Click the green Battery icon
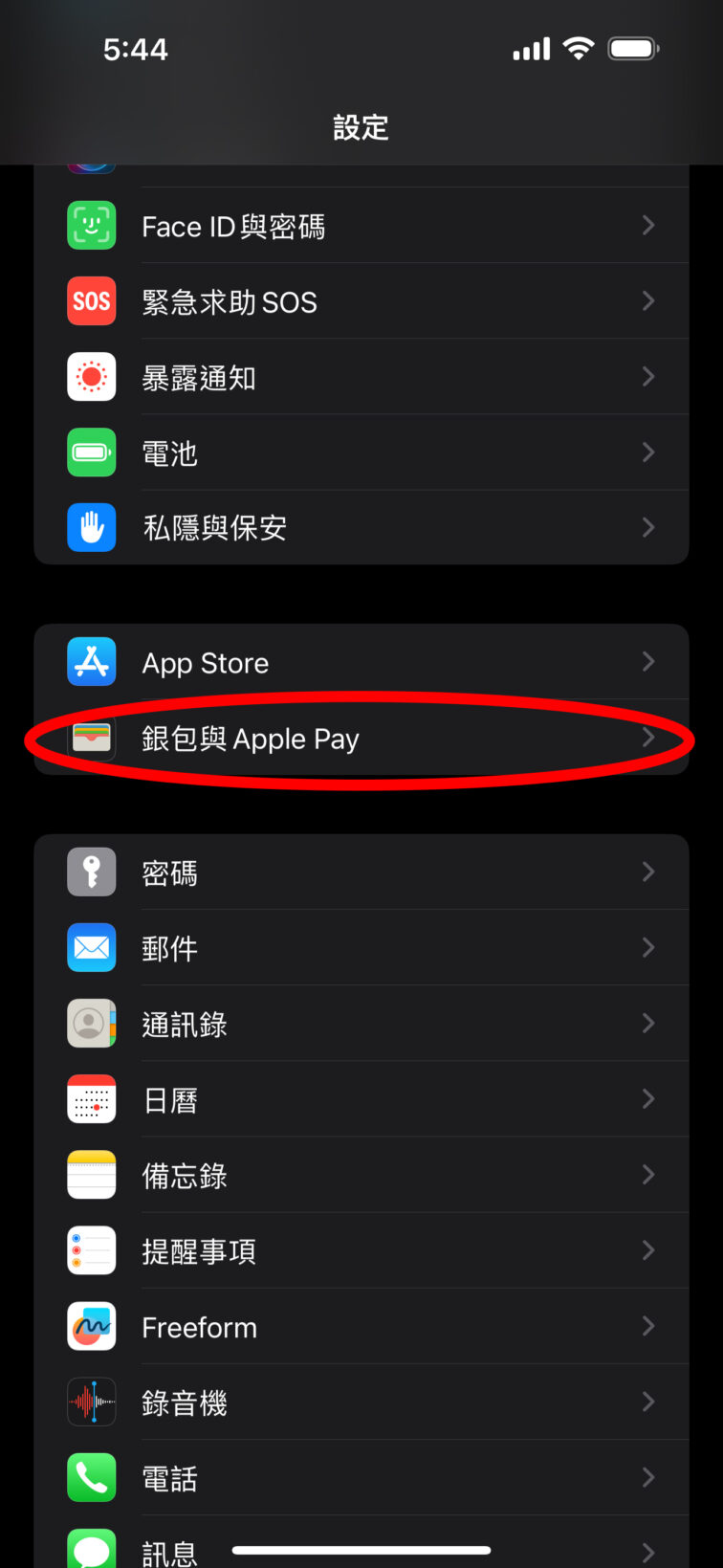723x1568 pixels. pyautogui.click(x=91, y=453)
